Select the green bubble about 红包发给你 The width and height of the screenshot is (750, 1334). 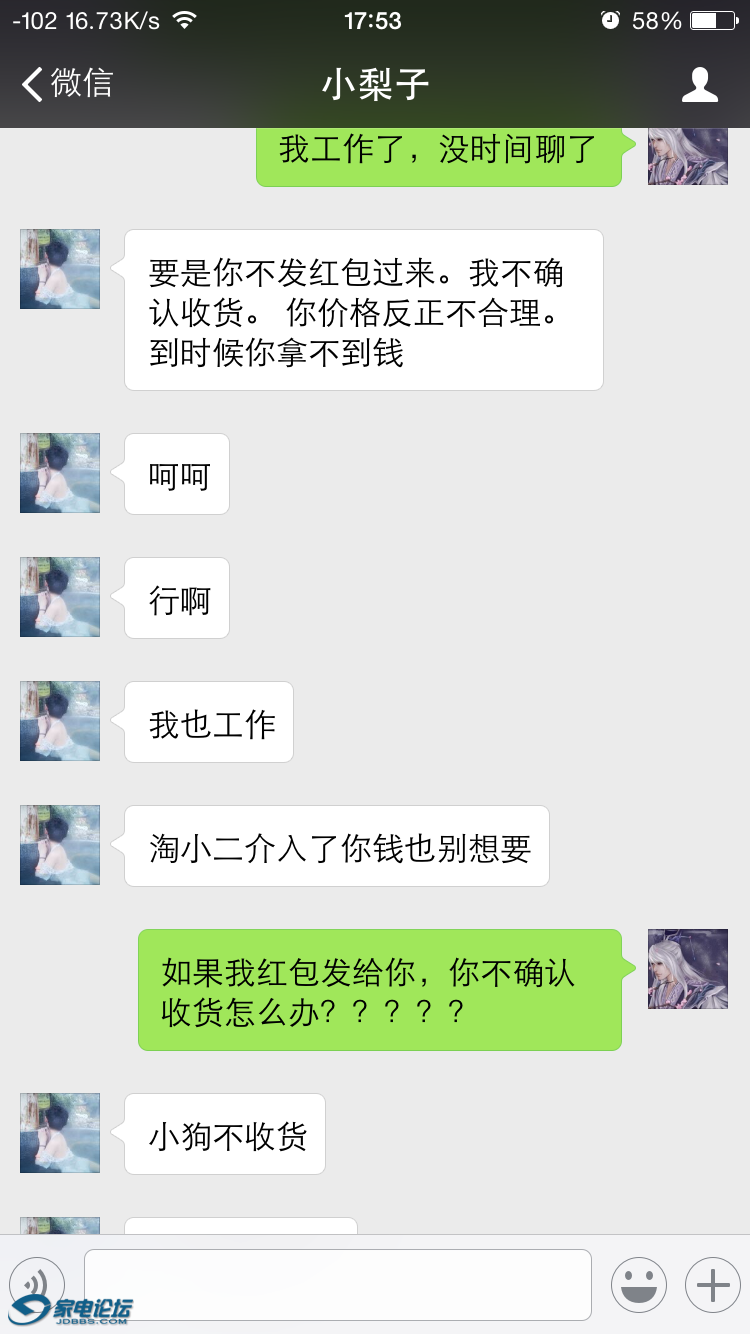tap(380, 990)
